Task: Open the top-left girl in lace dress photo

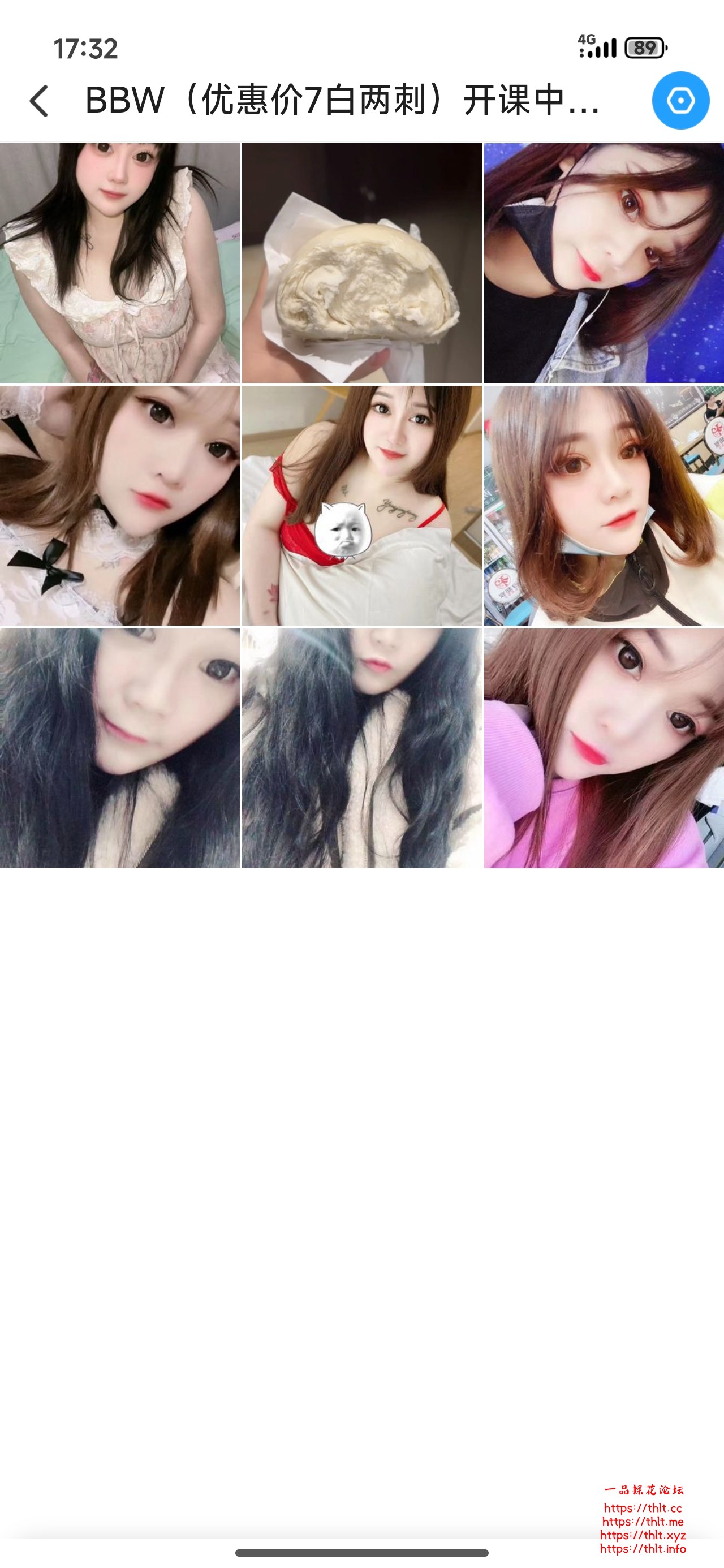Action: pyautogui.click(x=120, y=261)
